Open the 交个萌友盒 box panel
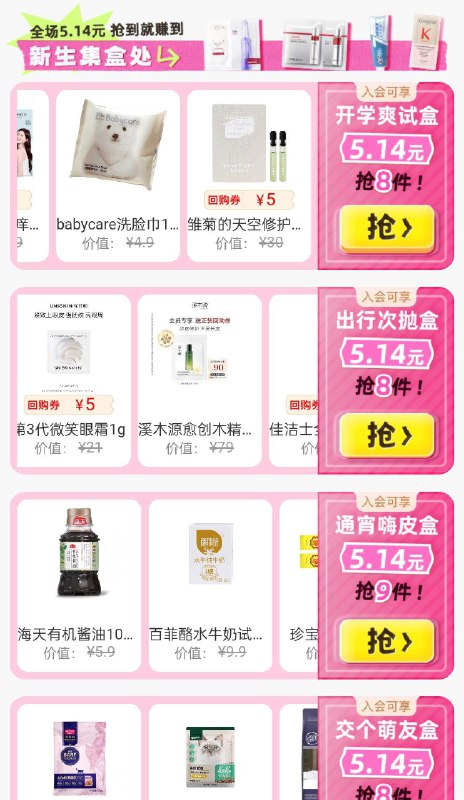The width and height of the screenshot is (464, 800). tap(386, 748)
